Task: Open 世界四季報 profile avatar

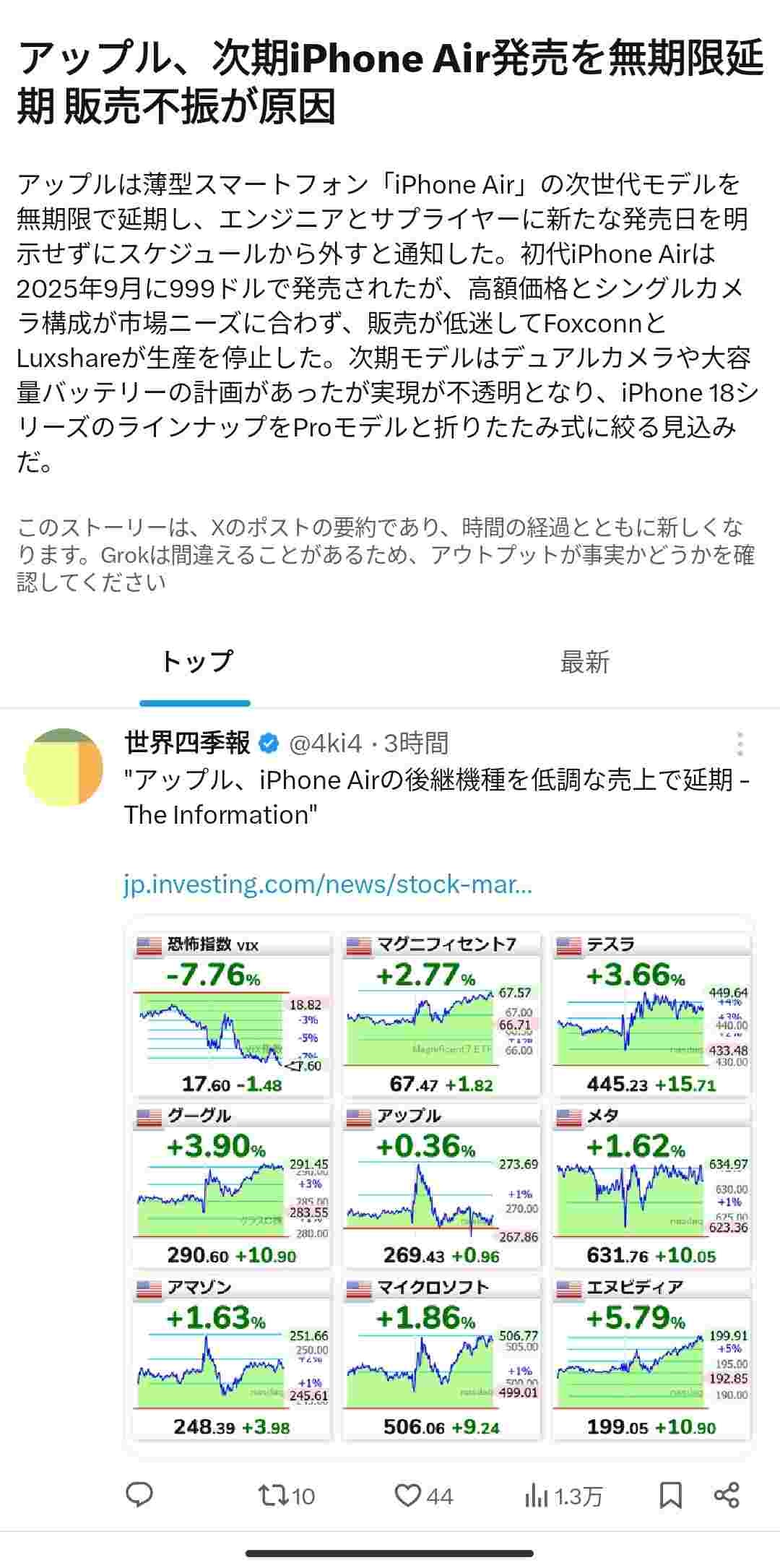Action: click(x=63, y=767)
